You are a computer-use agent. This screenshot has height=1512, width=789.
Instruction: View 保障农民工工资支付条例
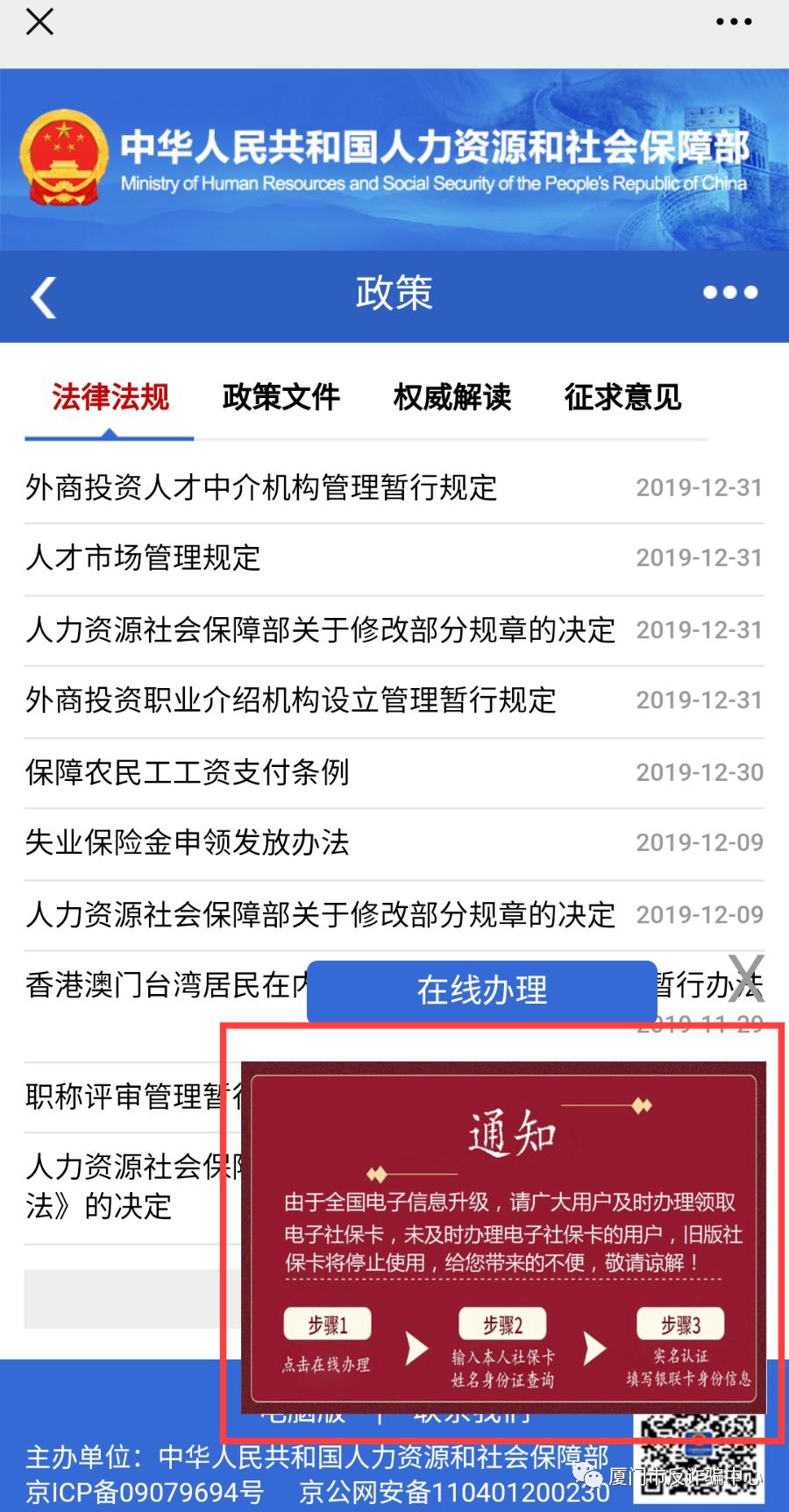[x=188, y=772]
